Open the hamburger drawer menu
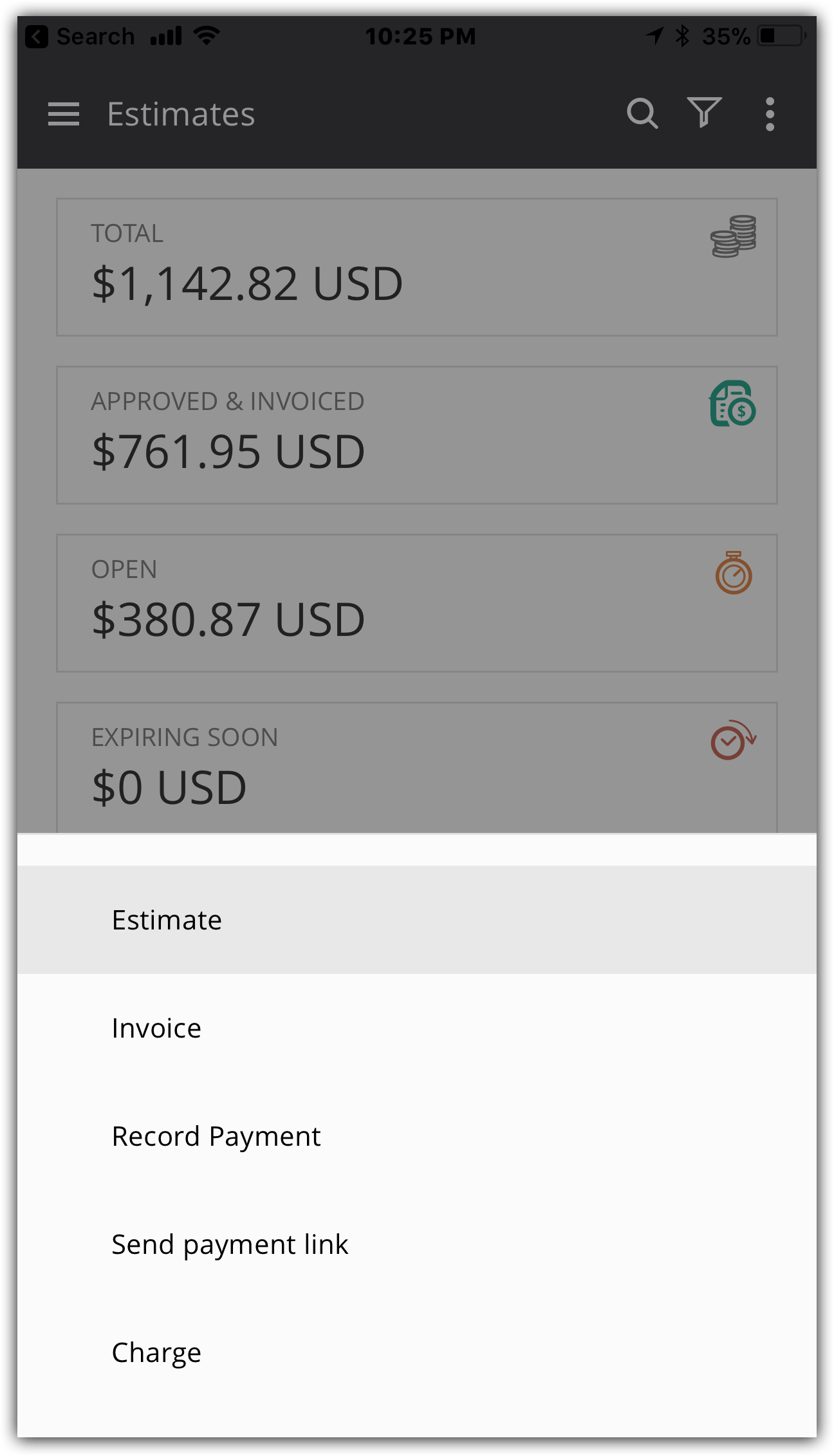The width and height of the screenshot is (834, 1456). 64,114
